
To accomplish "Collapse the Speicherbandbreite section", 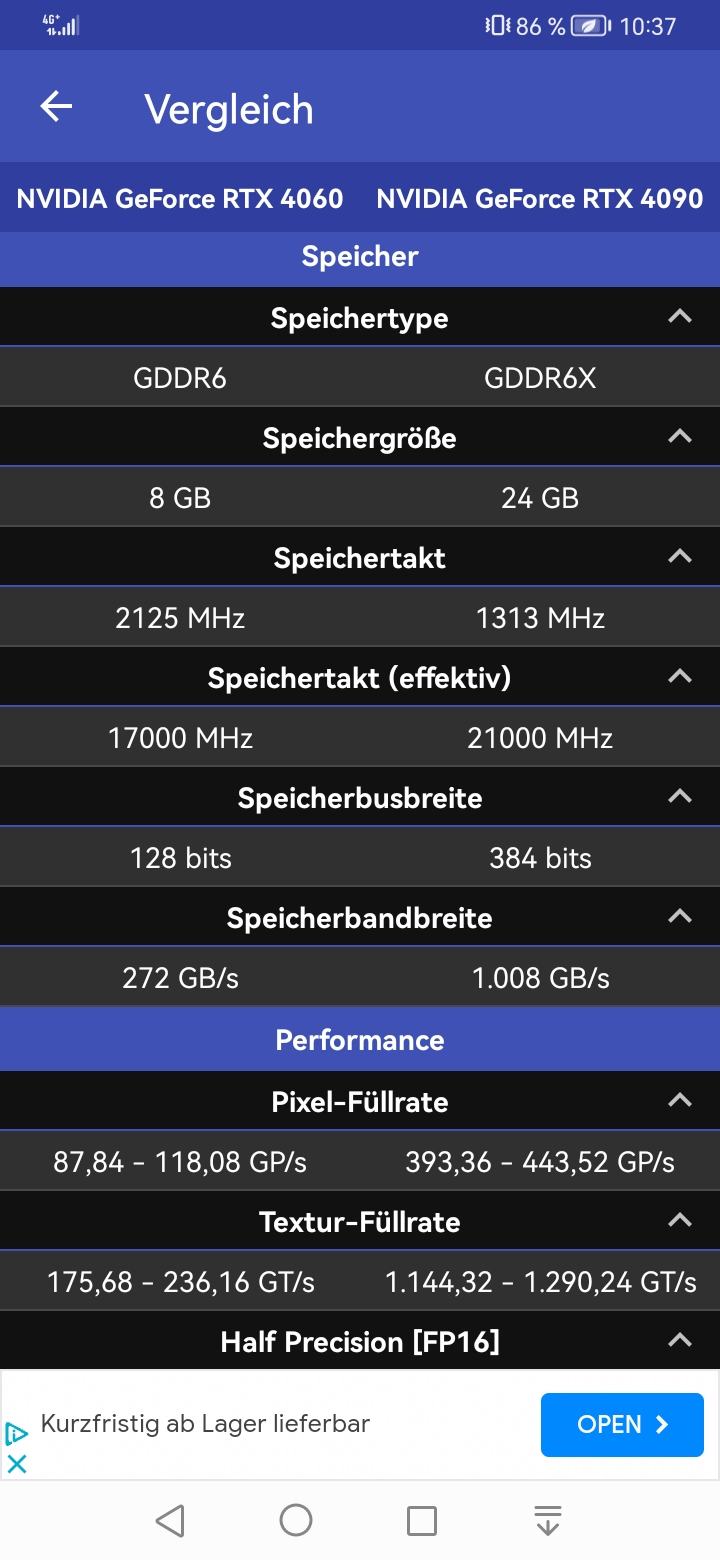I will click(680, 917).
